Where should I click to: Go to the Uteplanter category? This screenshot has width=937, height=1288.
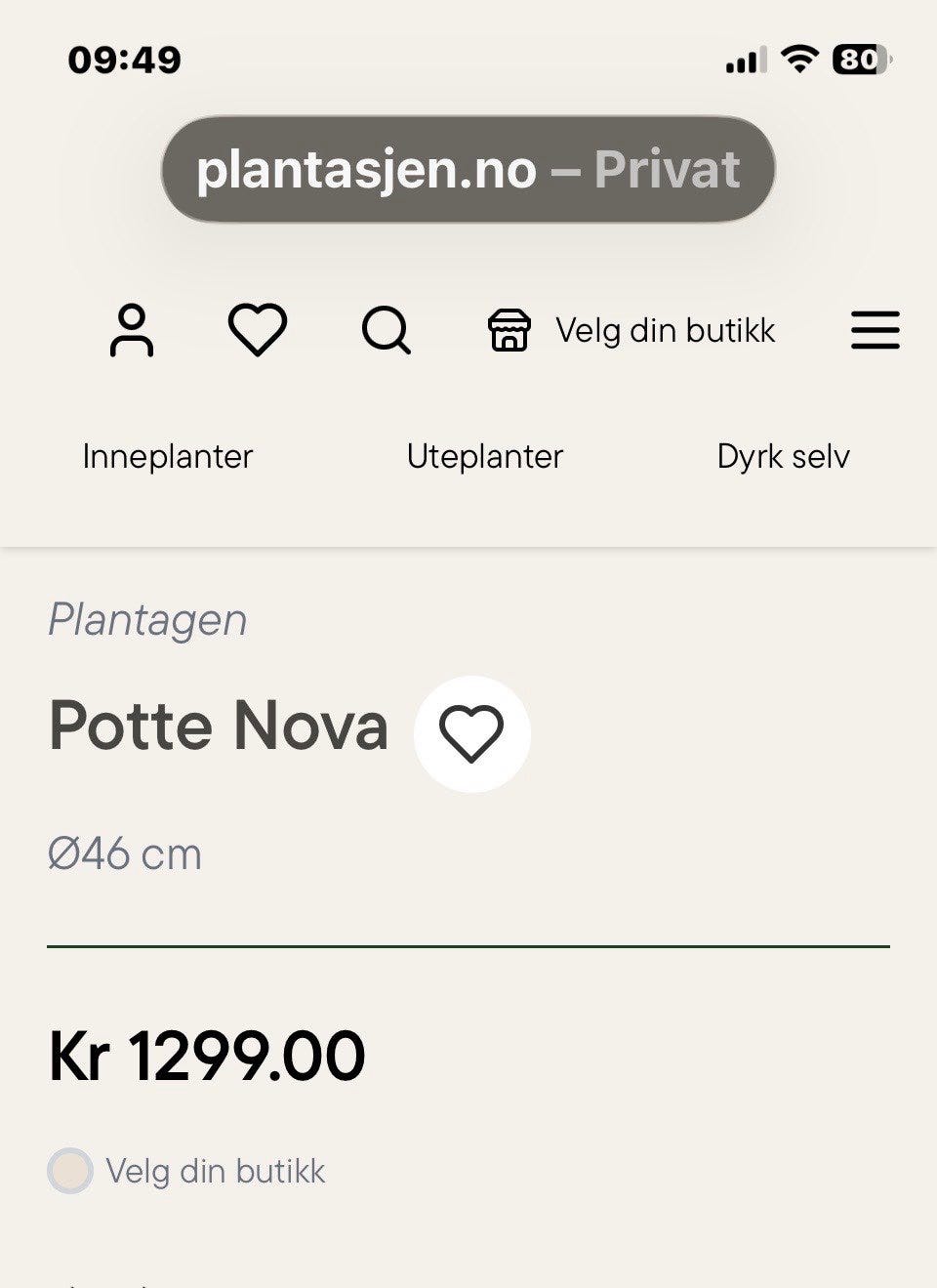[485, 456]
